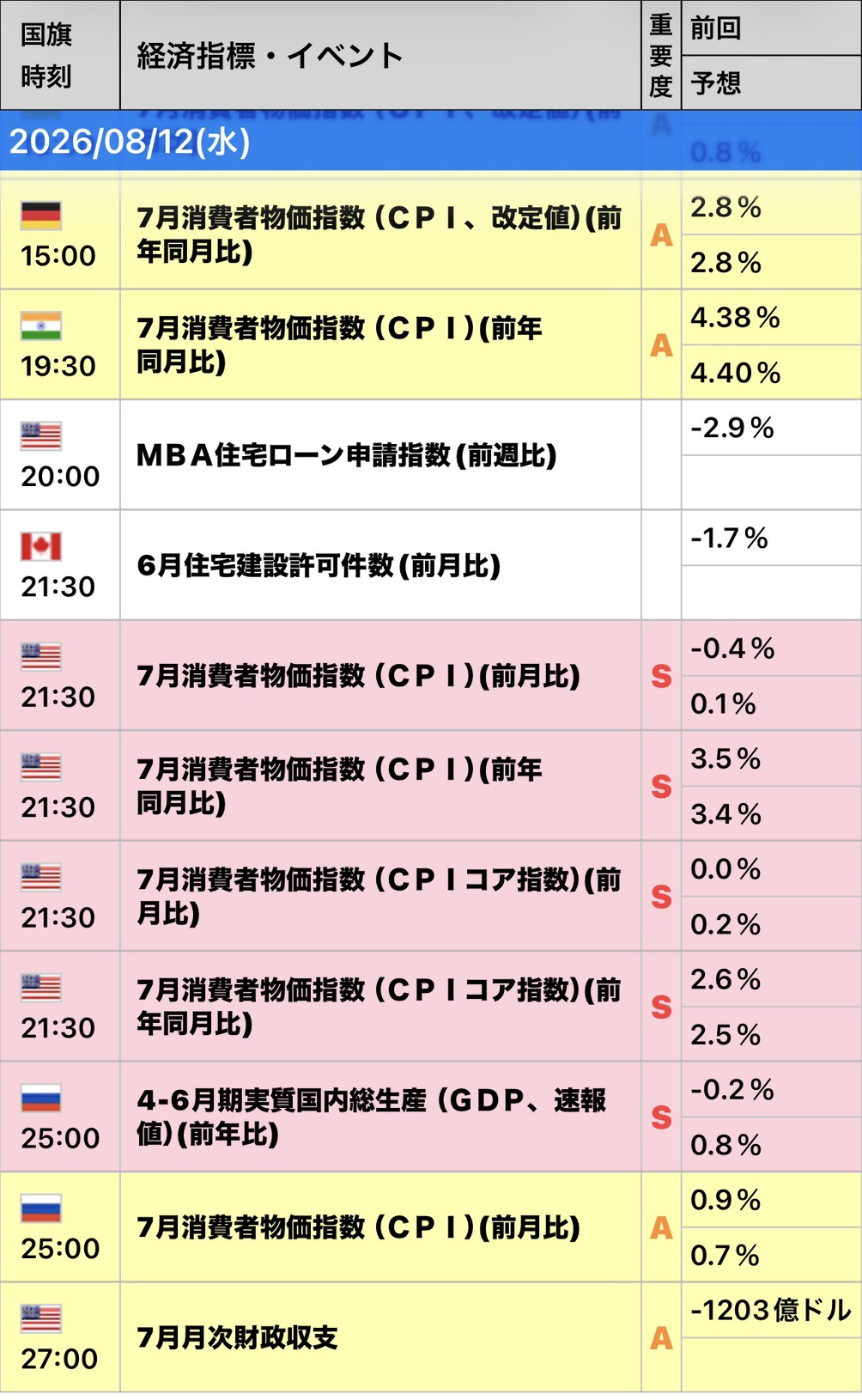
Task: Open MBA住宅ローン申請指数 row
Action: tap(431, 455)
